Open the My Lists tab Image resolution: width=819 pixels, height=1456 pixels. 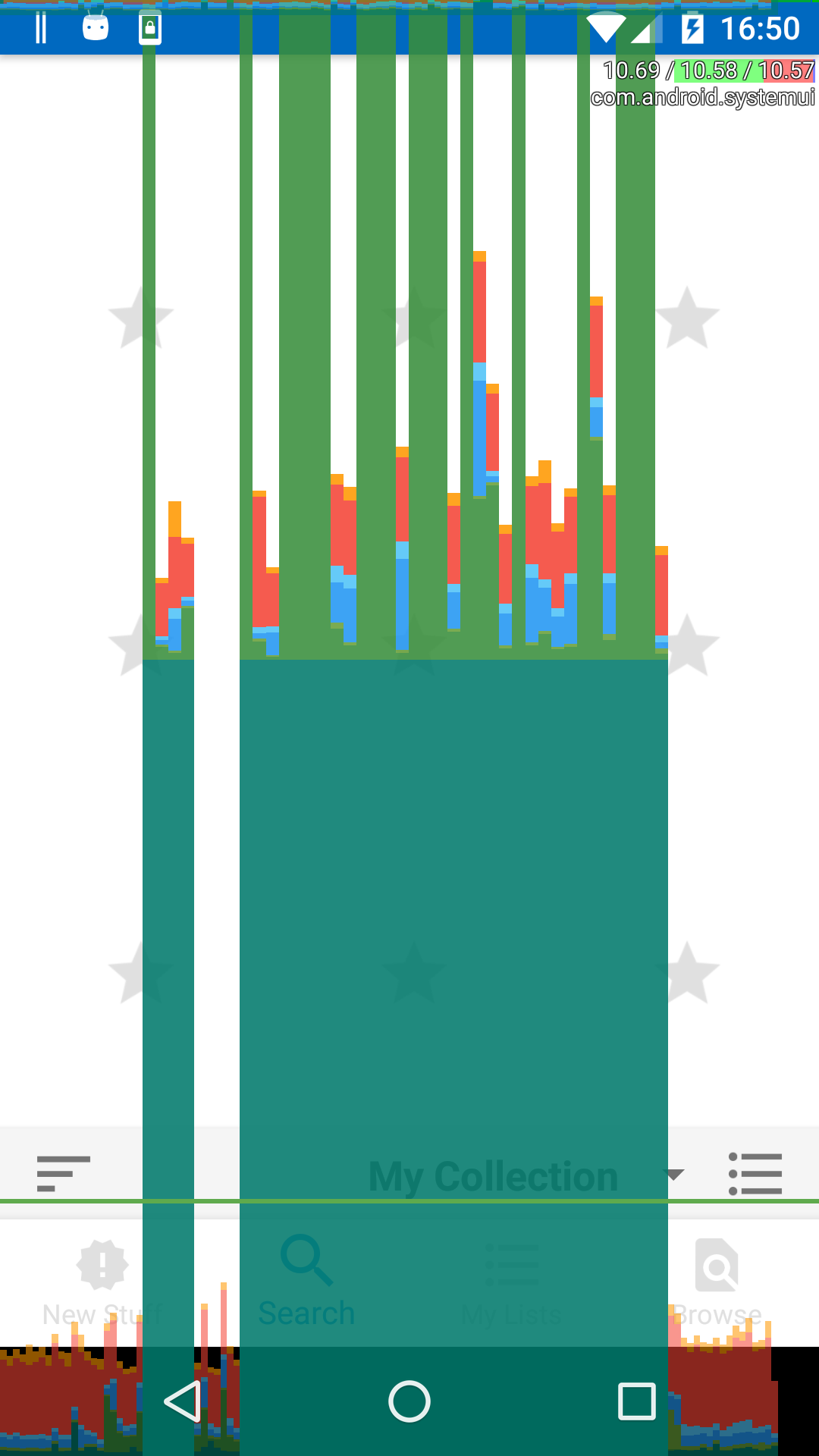click(x=512, y=1282)
